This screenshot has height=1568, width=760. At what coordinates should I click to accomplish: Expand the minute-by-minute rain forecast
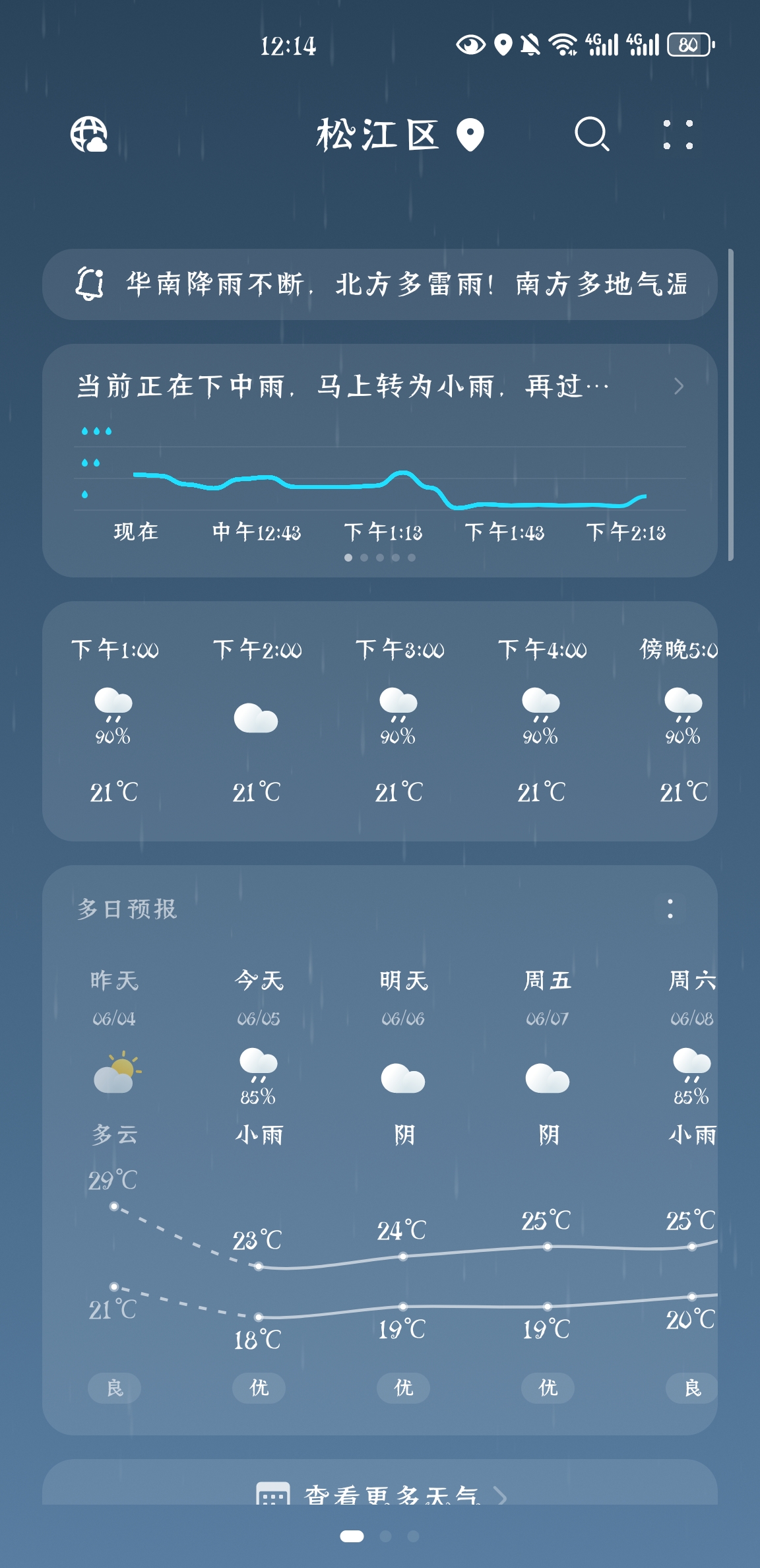tap(678, 386)
